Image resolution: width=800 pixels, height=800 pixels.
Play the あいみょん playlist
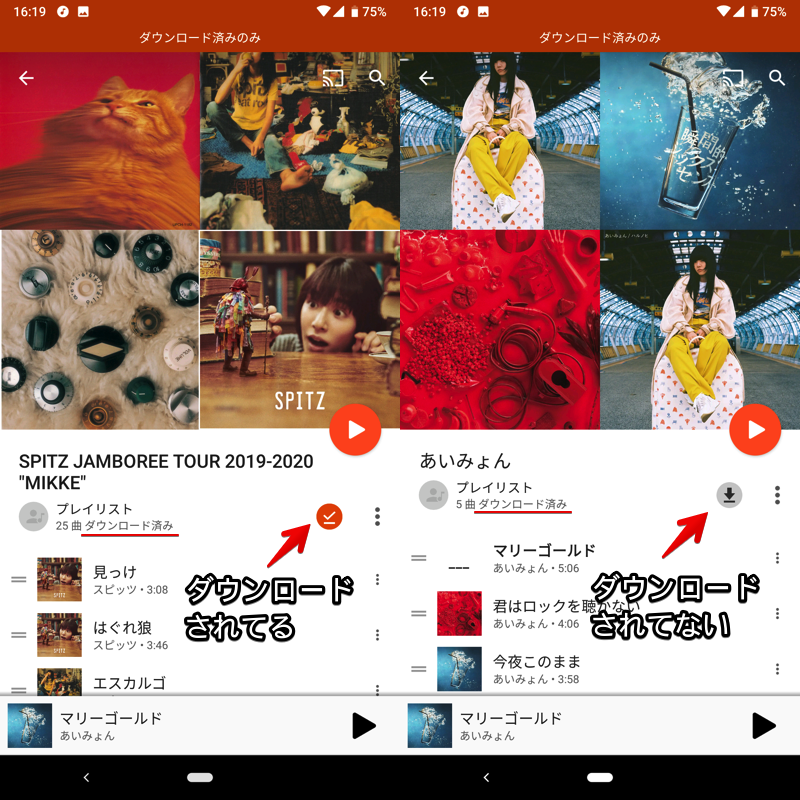pyautogui.click(x=755, y=430)
